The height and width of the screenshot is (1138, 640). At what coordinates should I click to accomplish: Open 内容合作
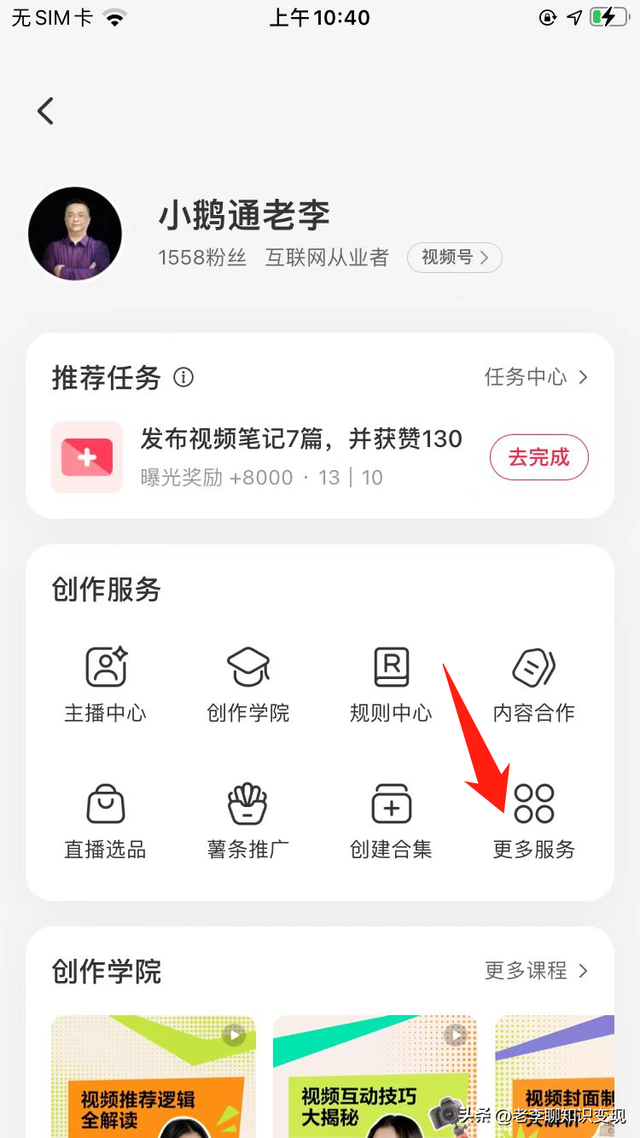(x=534, y=682)
